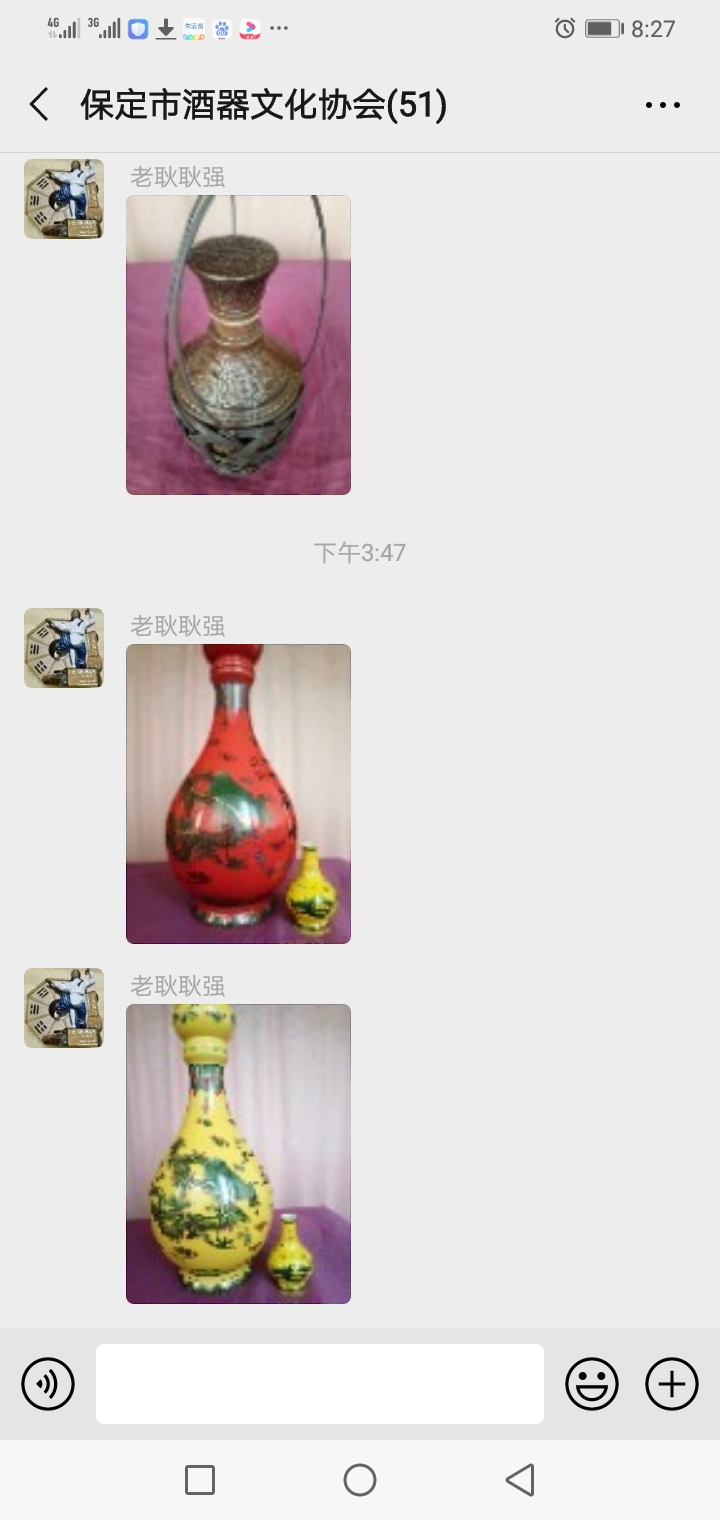
Task: View the red dragon vase photo
Action: [238, 794]
